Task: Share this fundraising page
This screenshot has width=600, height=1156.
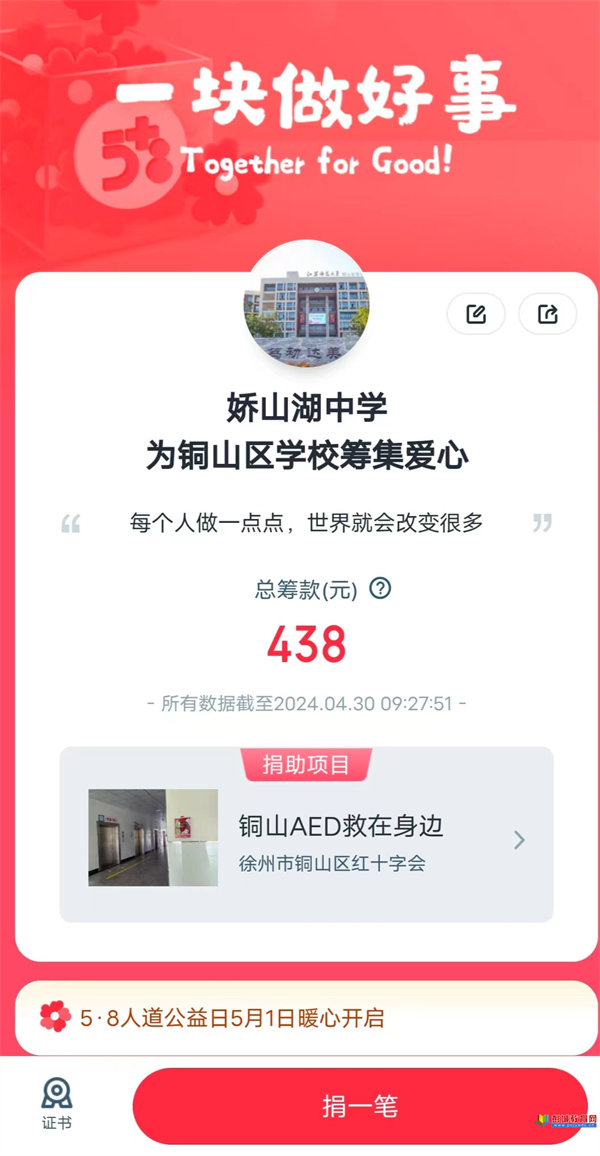Action: [547, 314]
